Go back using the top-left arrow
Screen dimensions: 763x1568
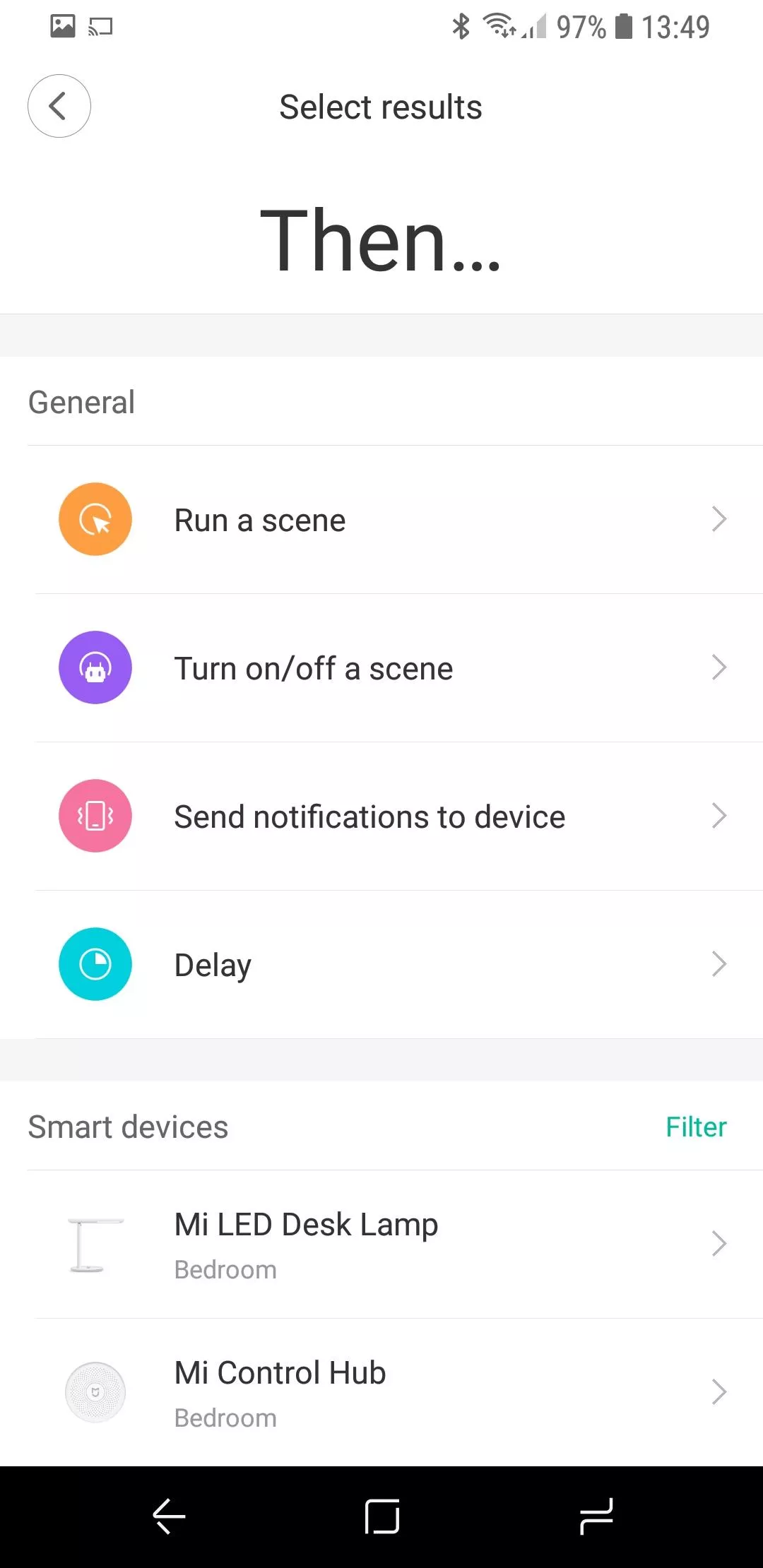pos(59,106)
